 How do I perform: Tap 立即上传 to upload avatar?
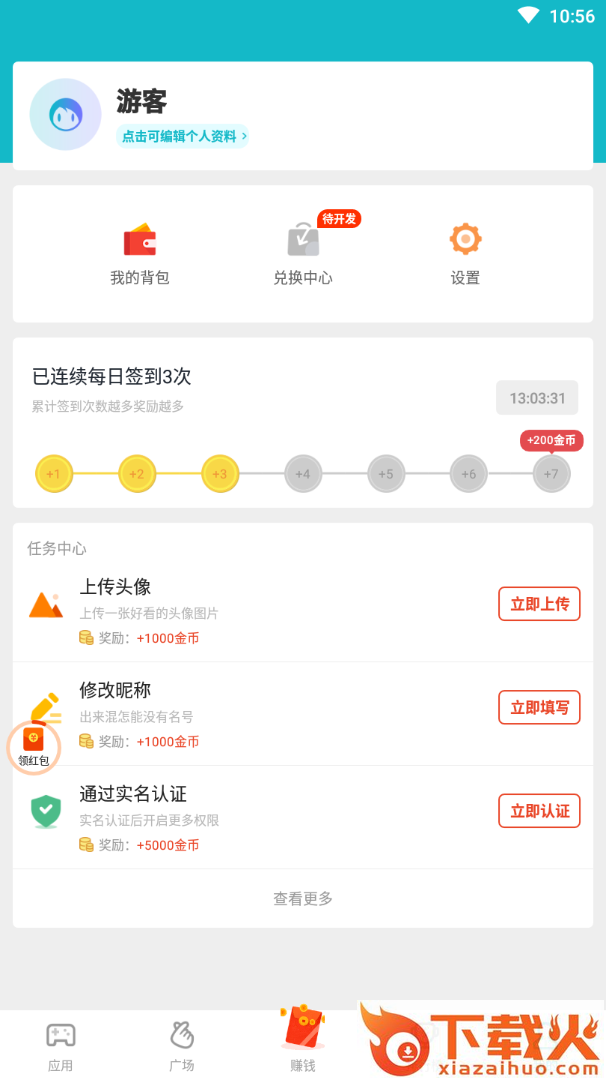(x=539, y=604)
